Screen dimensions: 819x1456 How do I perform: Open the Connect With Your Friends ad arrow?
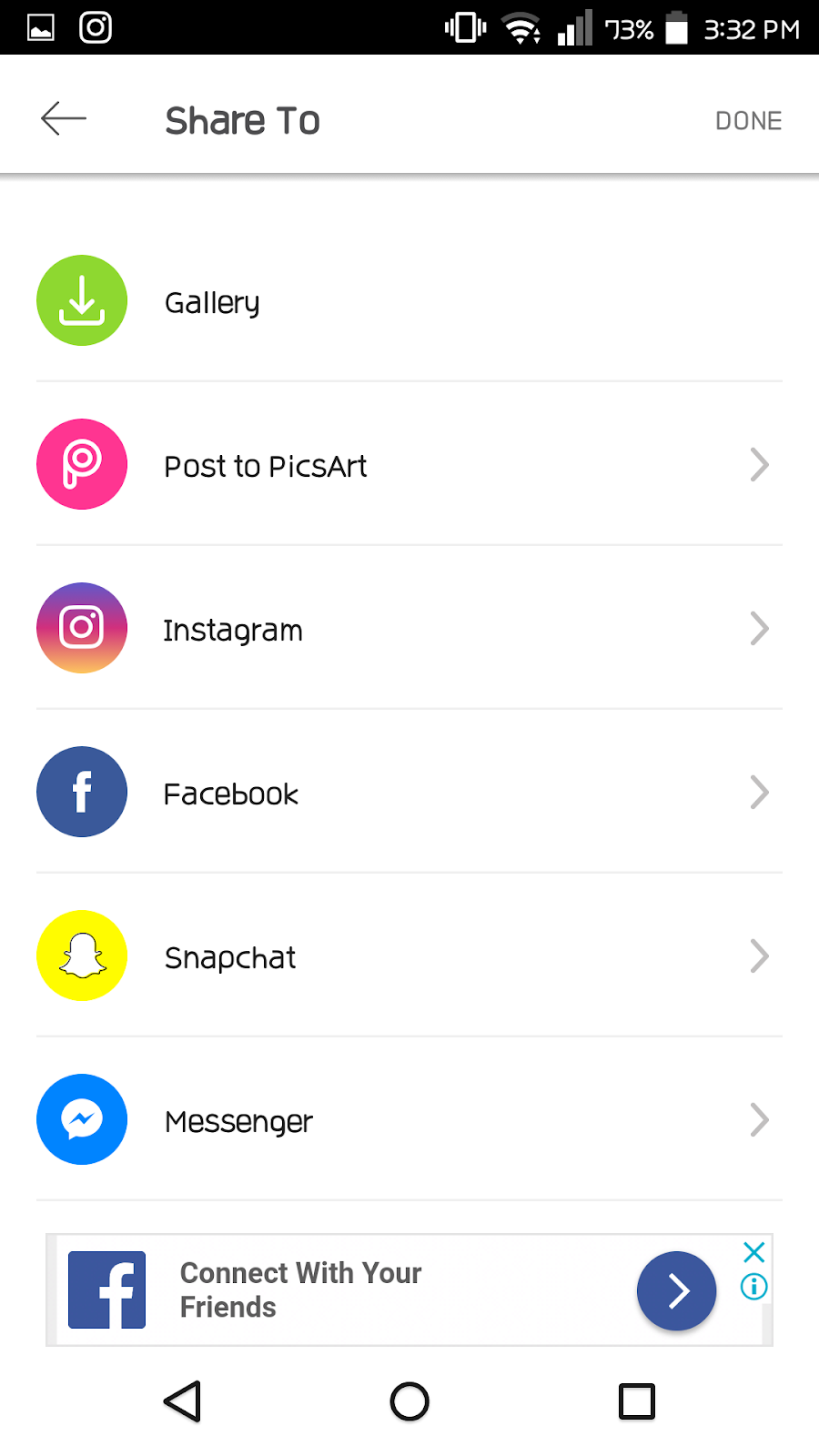click(x=676, y=1290)
